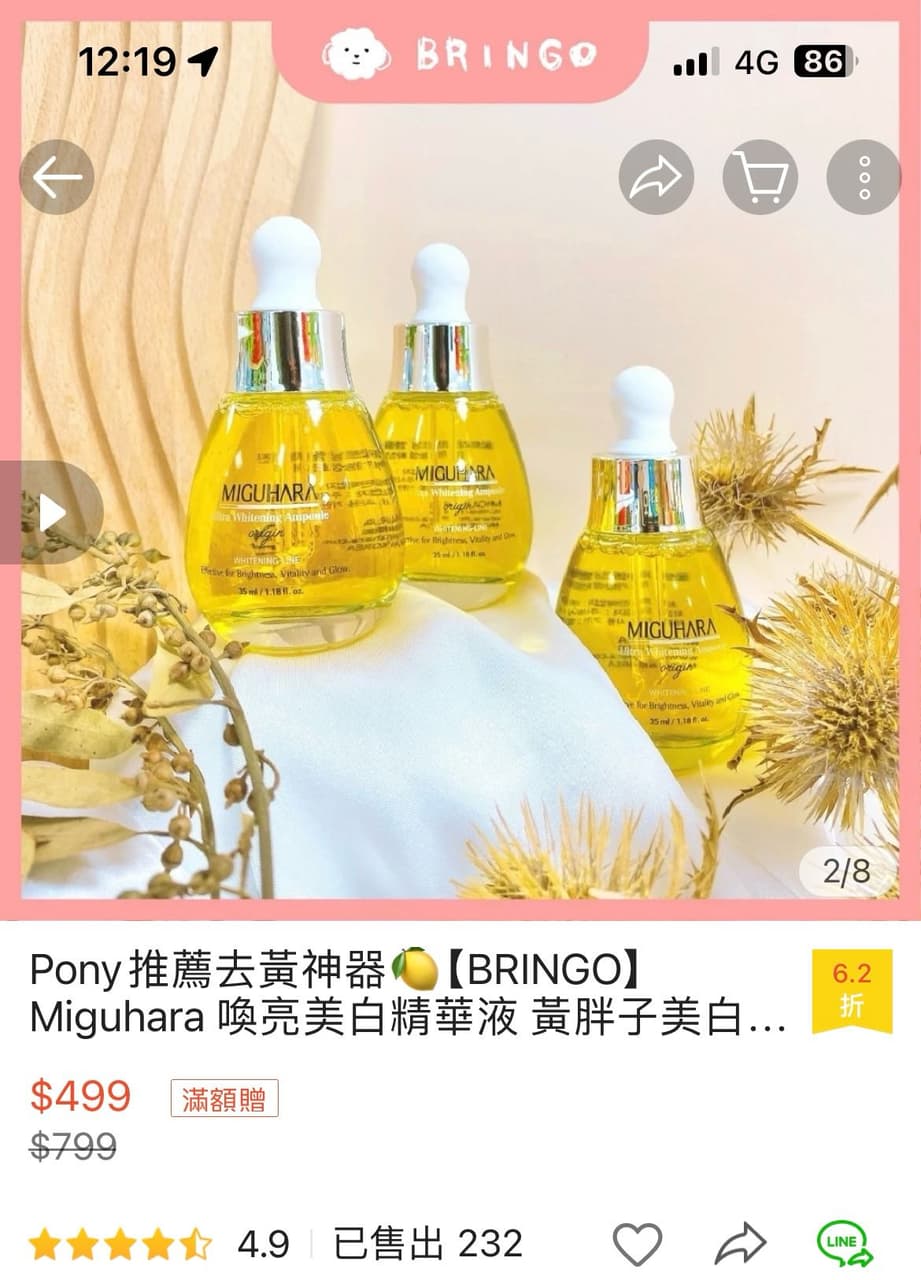Screen dimensions: 921x1280
Task: Tap the back arrow to return
Action: [x=57, y=176]
